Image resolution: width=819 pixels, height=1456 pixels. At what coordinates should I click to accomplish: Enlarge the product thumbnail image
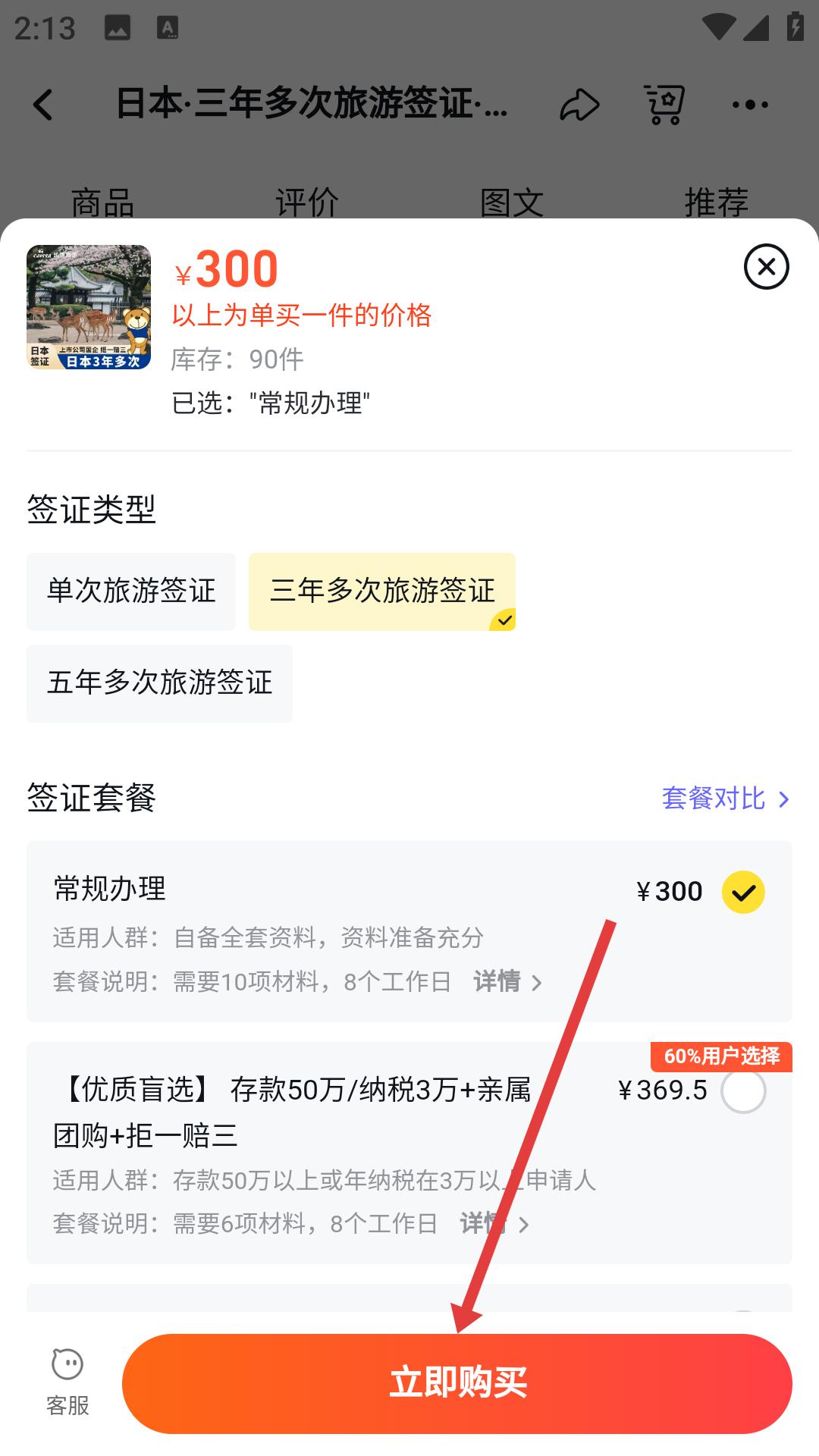point(89,307)
